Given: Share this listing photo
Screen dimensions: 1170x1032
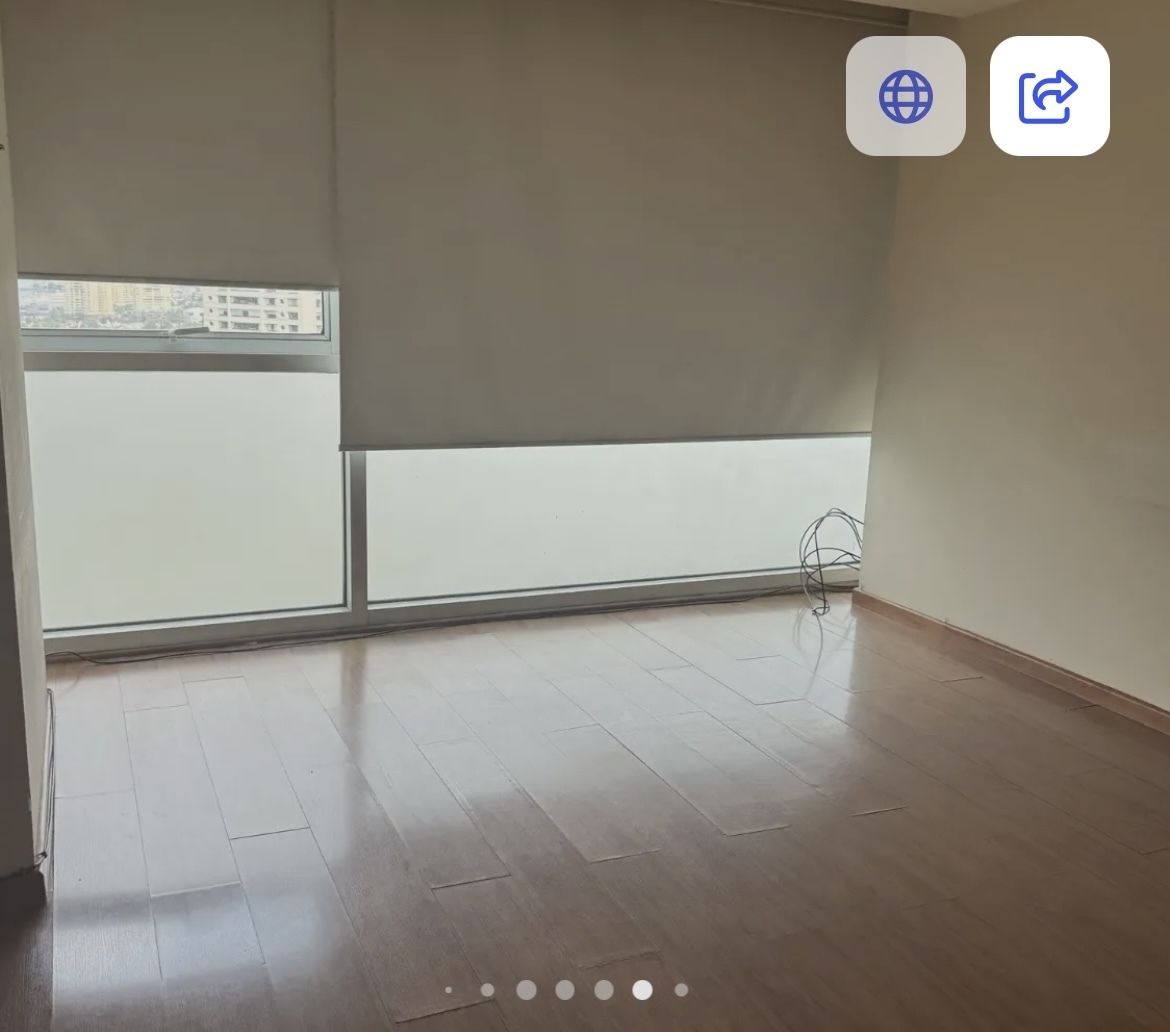Looking at the screenshot, I should (x=1049, y=96).
